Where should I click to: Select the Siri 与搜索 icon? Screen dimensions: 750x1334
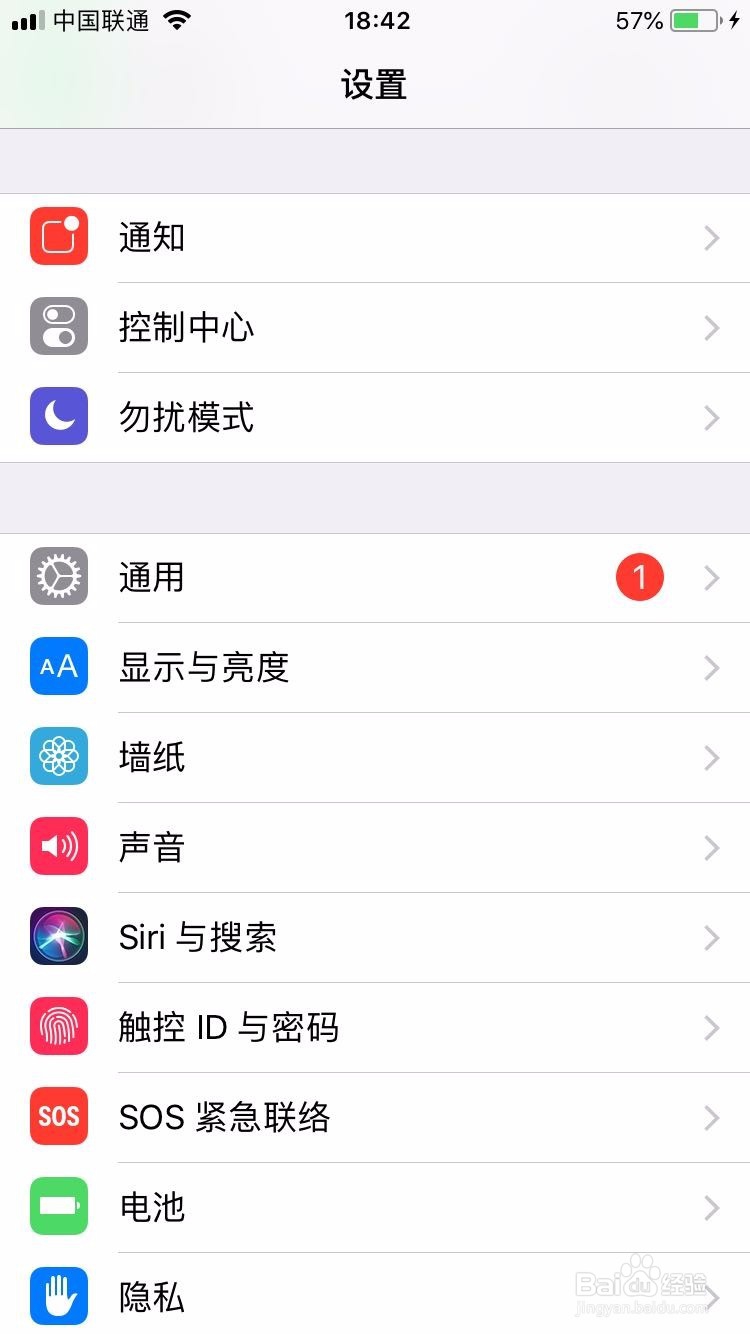tap(58, 937)
